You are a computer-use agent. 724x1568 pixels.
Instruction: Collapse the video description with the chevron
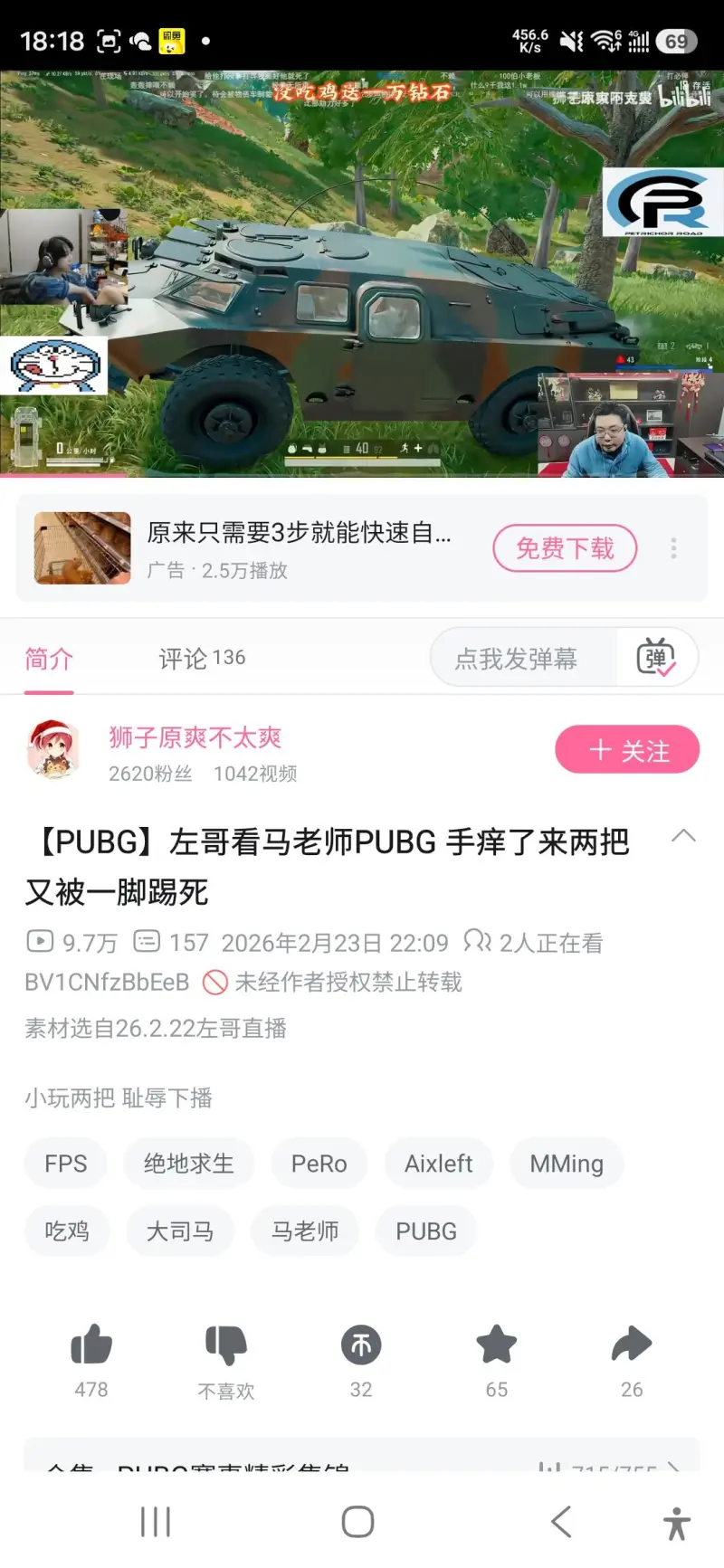pos(685,836)
